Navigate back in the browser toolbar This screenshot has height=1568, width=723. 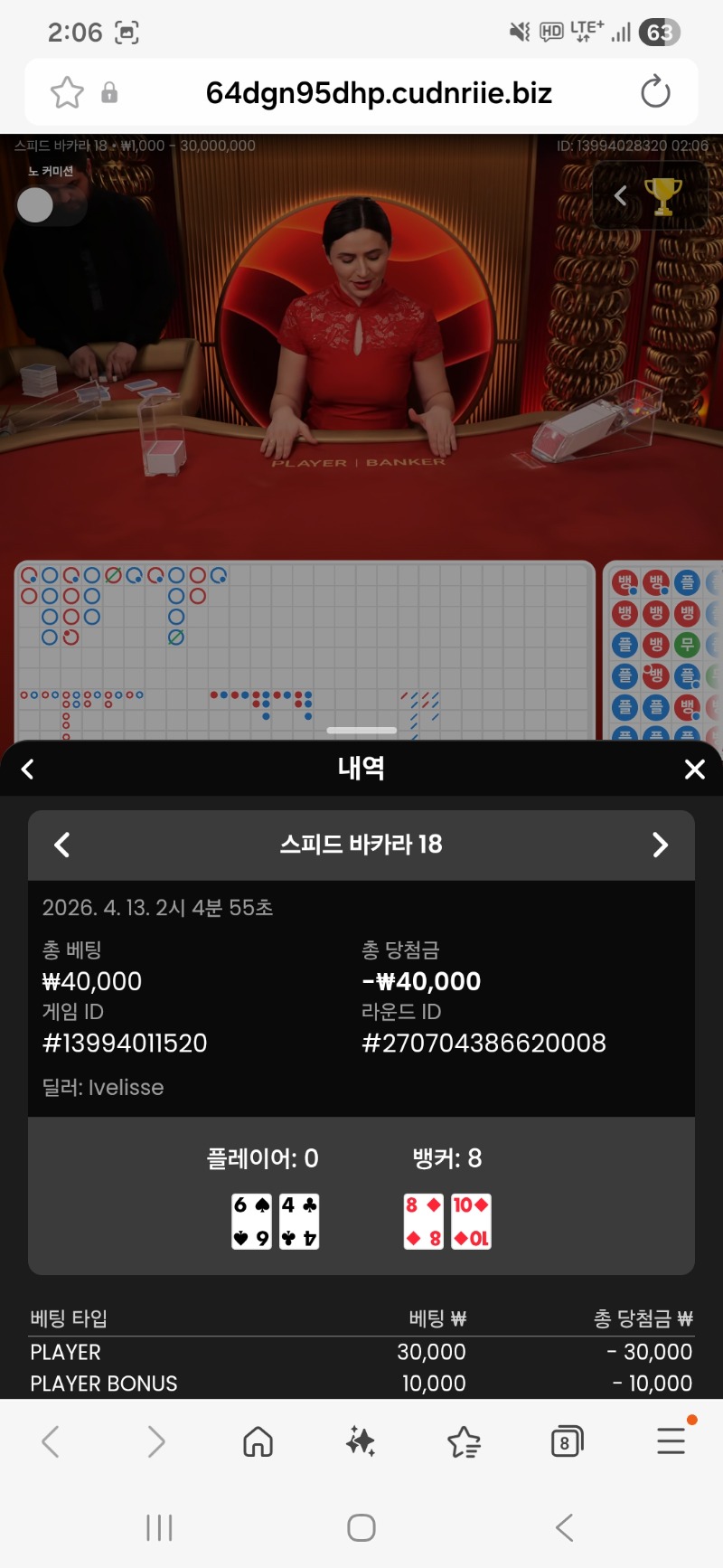(52, 1441)
